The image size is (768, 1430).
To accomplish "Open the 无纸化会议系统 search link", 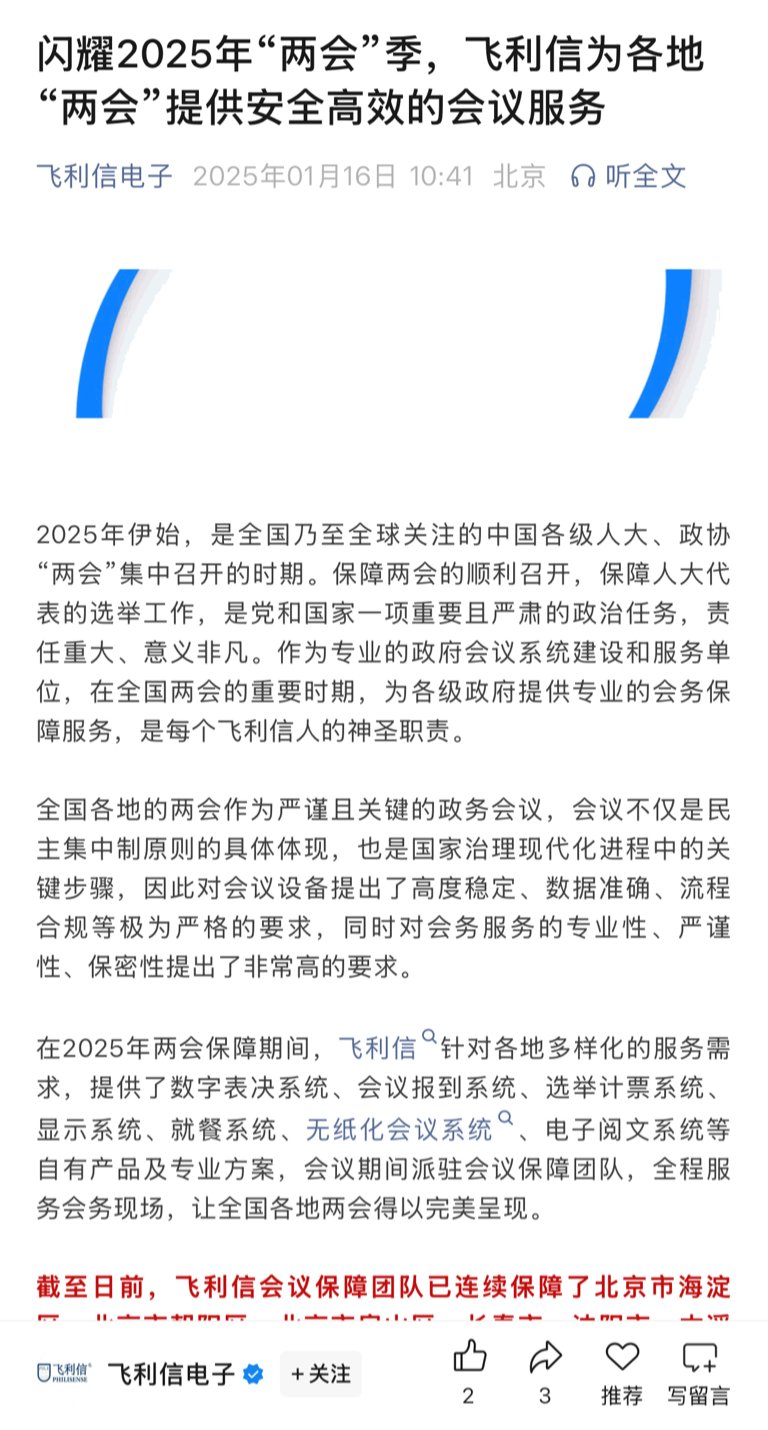I will [x=399, y=1129].
